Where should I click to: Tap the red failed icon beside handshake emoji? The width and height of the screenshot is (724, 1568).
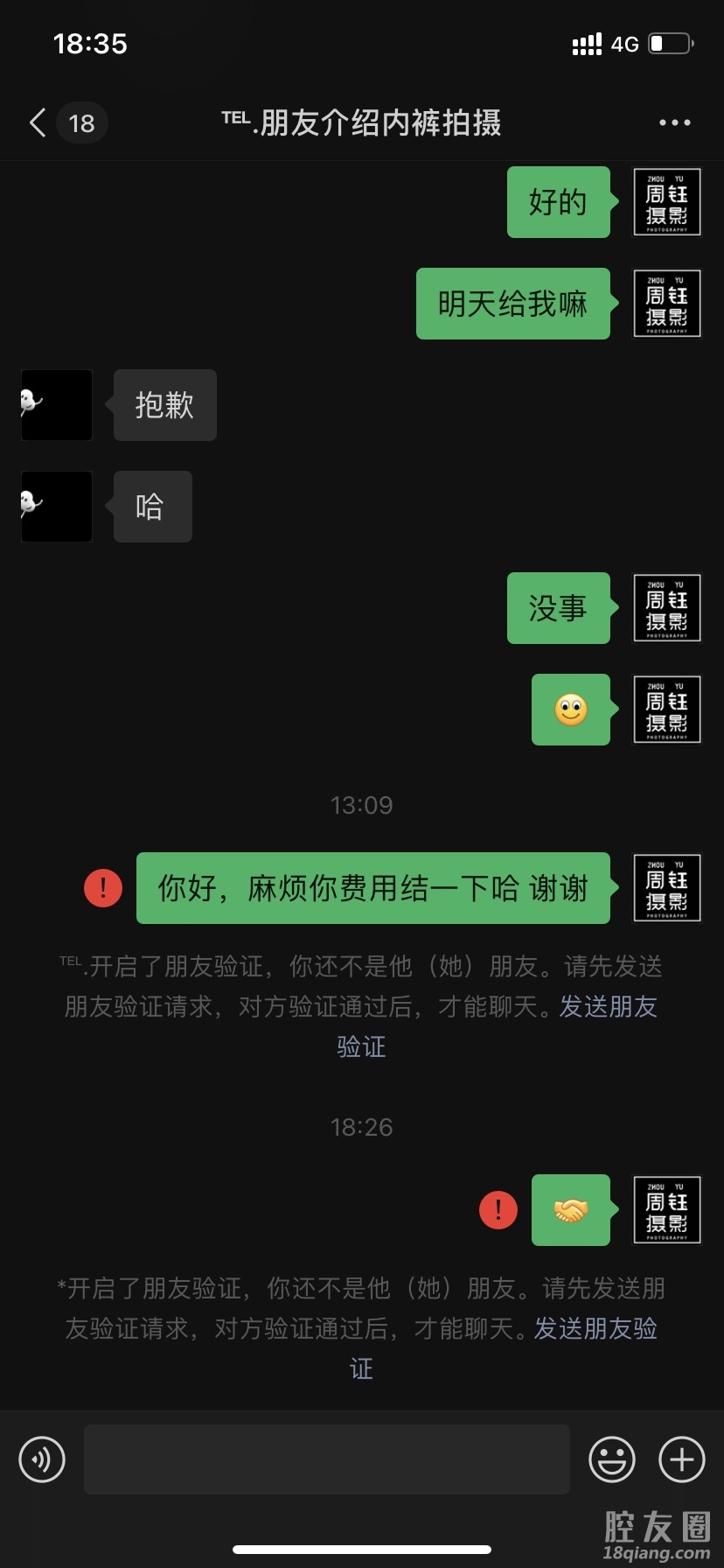point(498,1210)
